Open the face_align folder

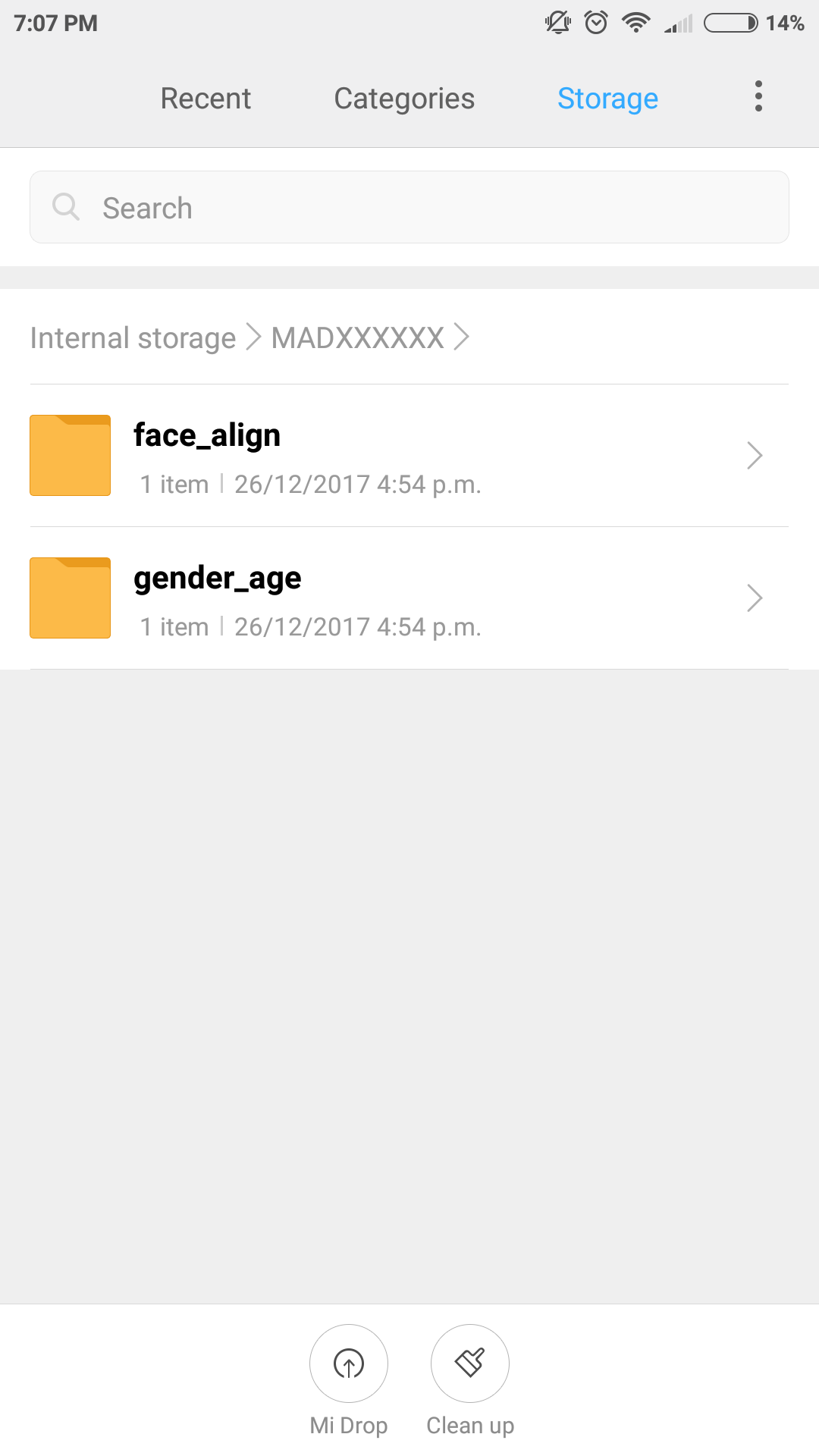pyautogui.click(x=409, y=456)
